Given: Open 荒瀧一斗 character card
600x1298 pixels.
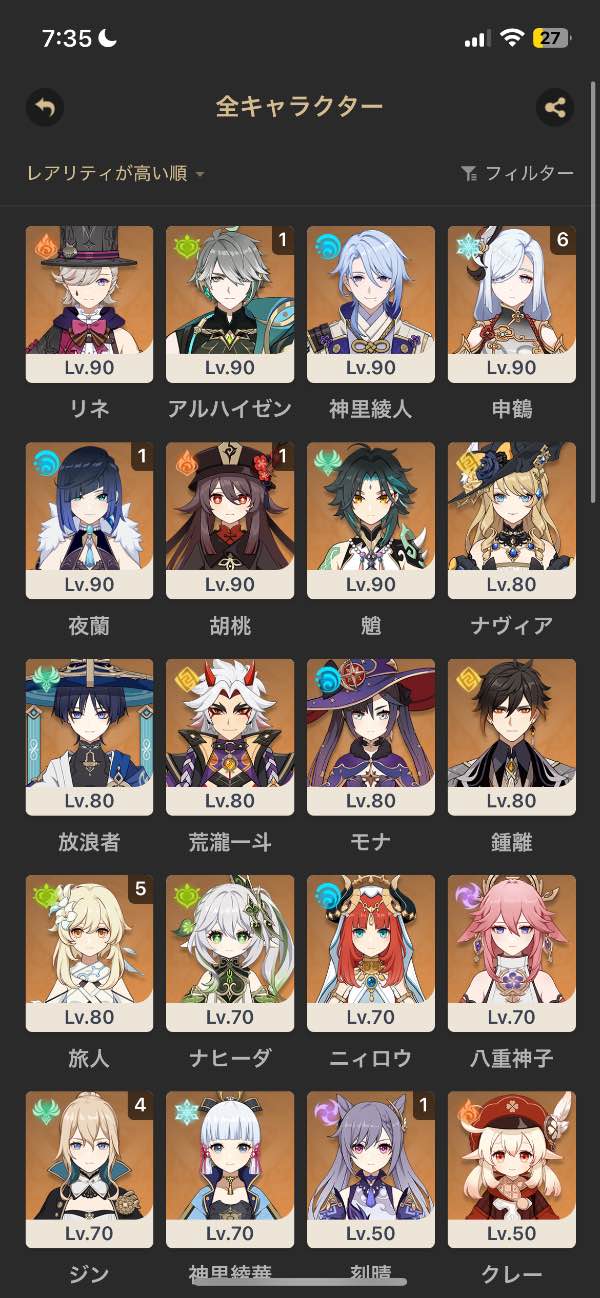Looking at the screenshot, I should (230, 737).
